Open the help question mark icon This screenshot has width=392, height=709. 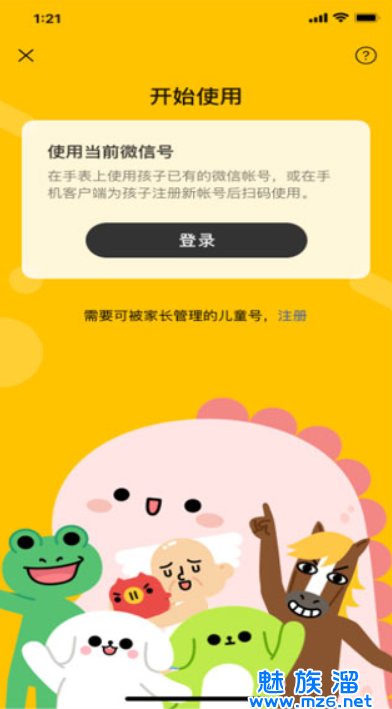[366, 56]
